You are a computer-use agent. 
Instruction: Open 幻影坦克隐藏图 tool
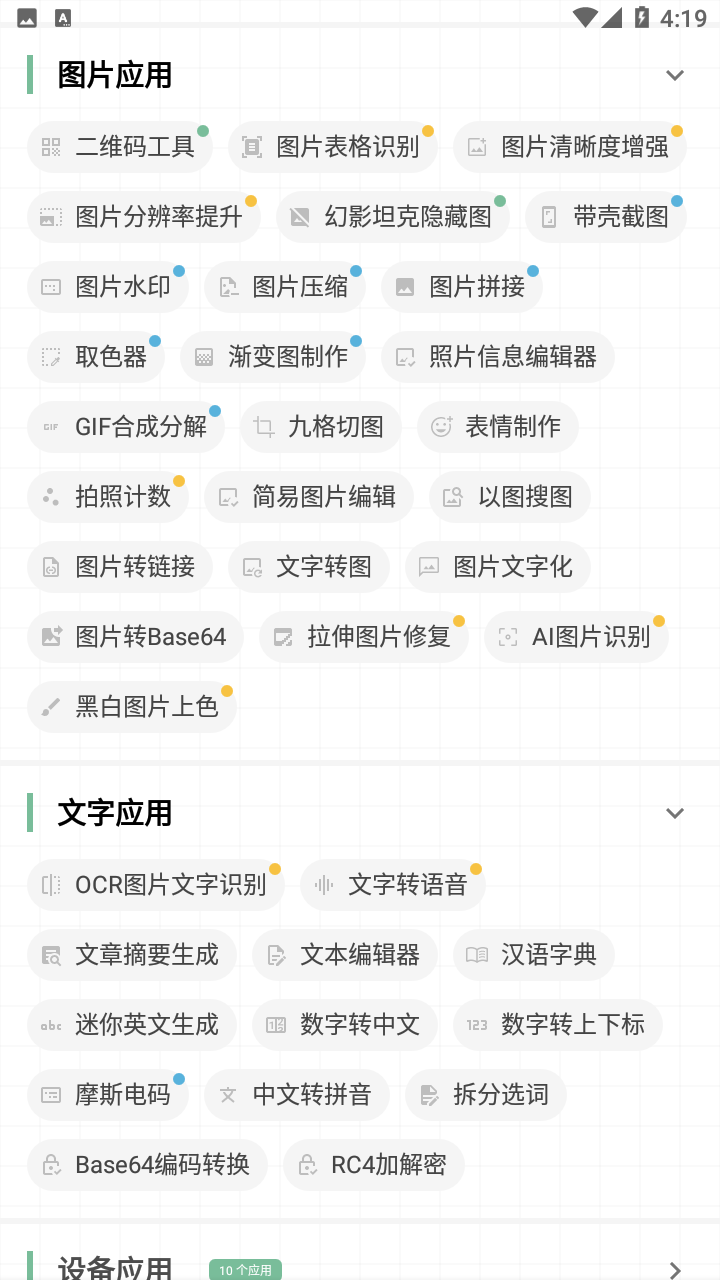pyautogui.click(x=393, y=217)
